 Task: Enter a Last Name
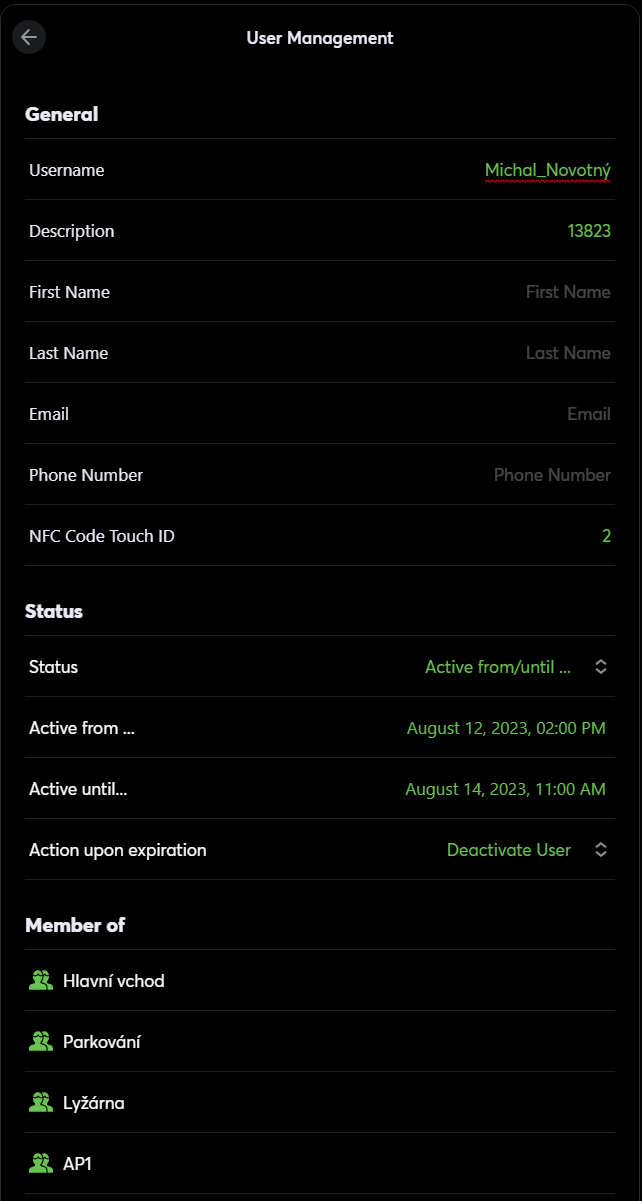[568, 353]
